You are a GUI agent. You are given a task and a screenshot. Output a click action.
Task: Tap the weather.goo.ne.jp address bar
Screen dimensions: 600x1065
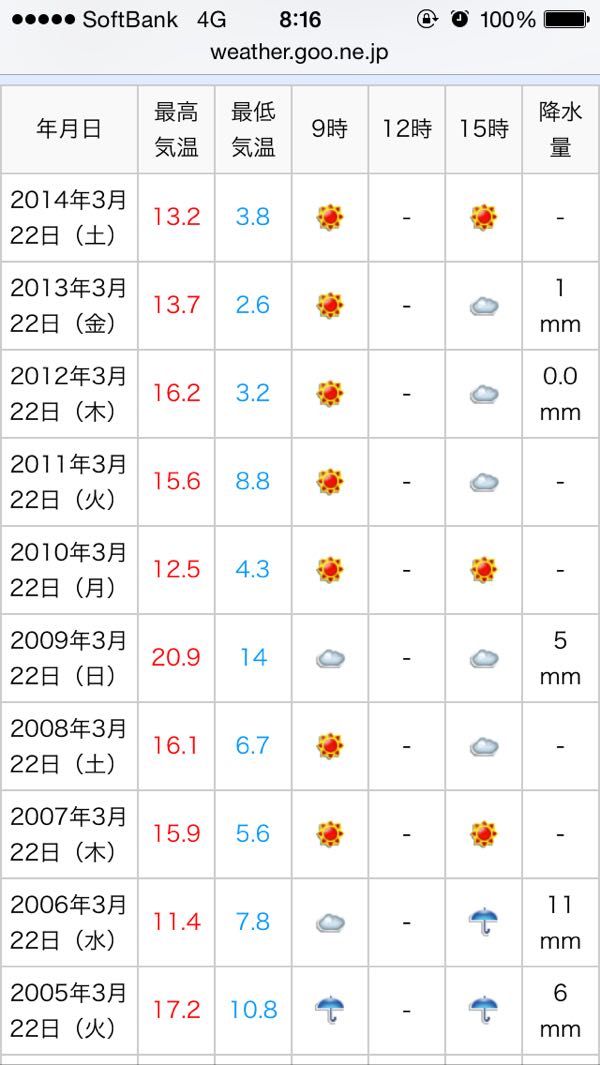click(300, 52)
